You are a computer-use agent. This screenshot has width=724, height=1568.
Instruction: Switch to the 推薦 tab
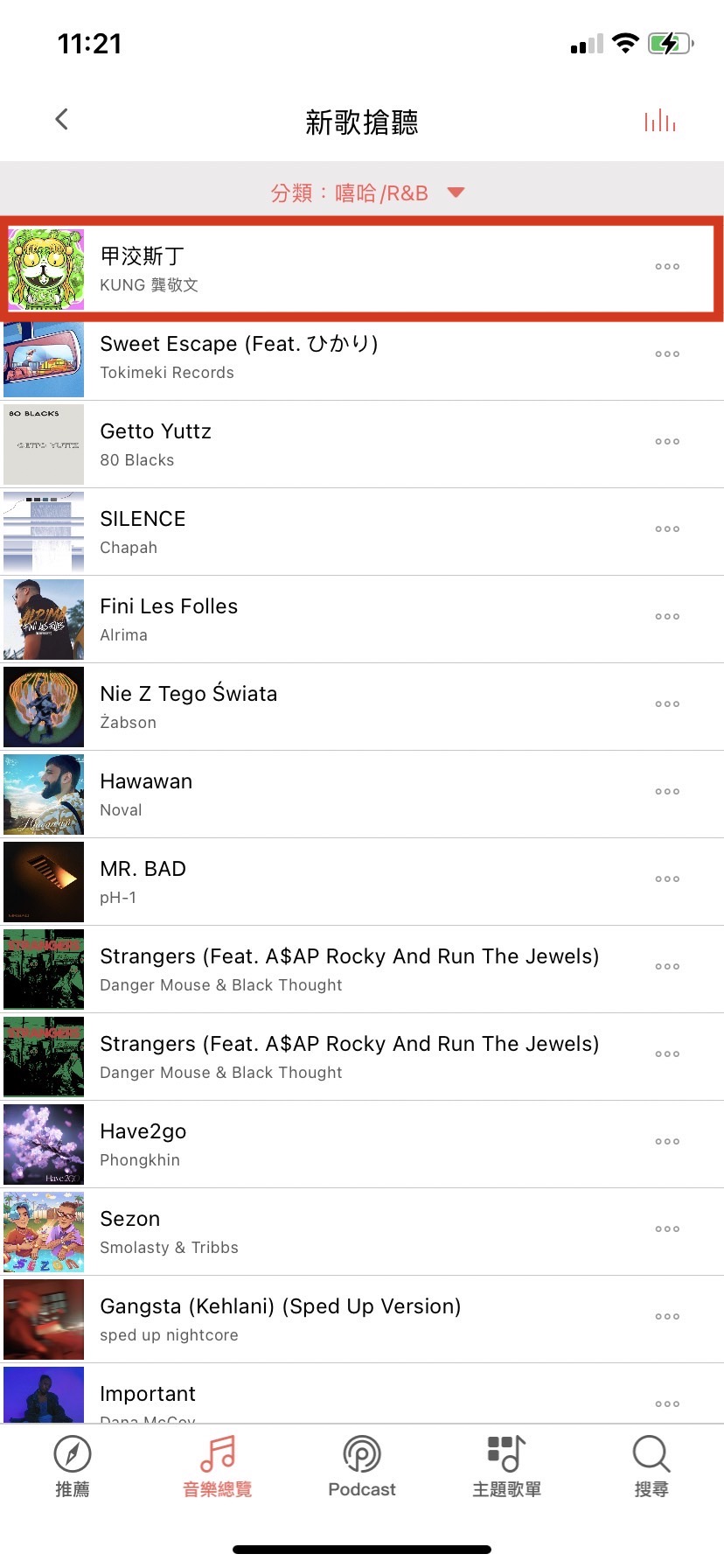point(73,1466)
